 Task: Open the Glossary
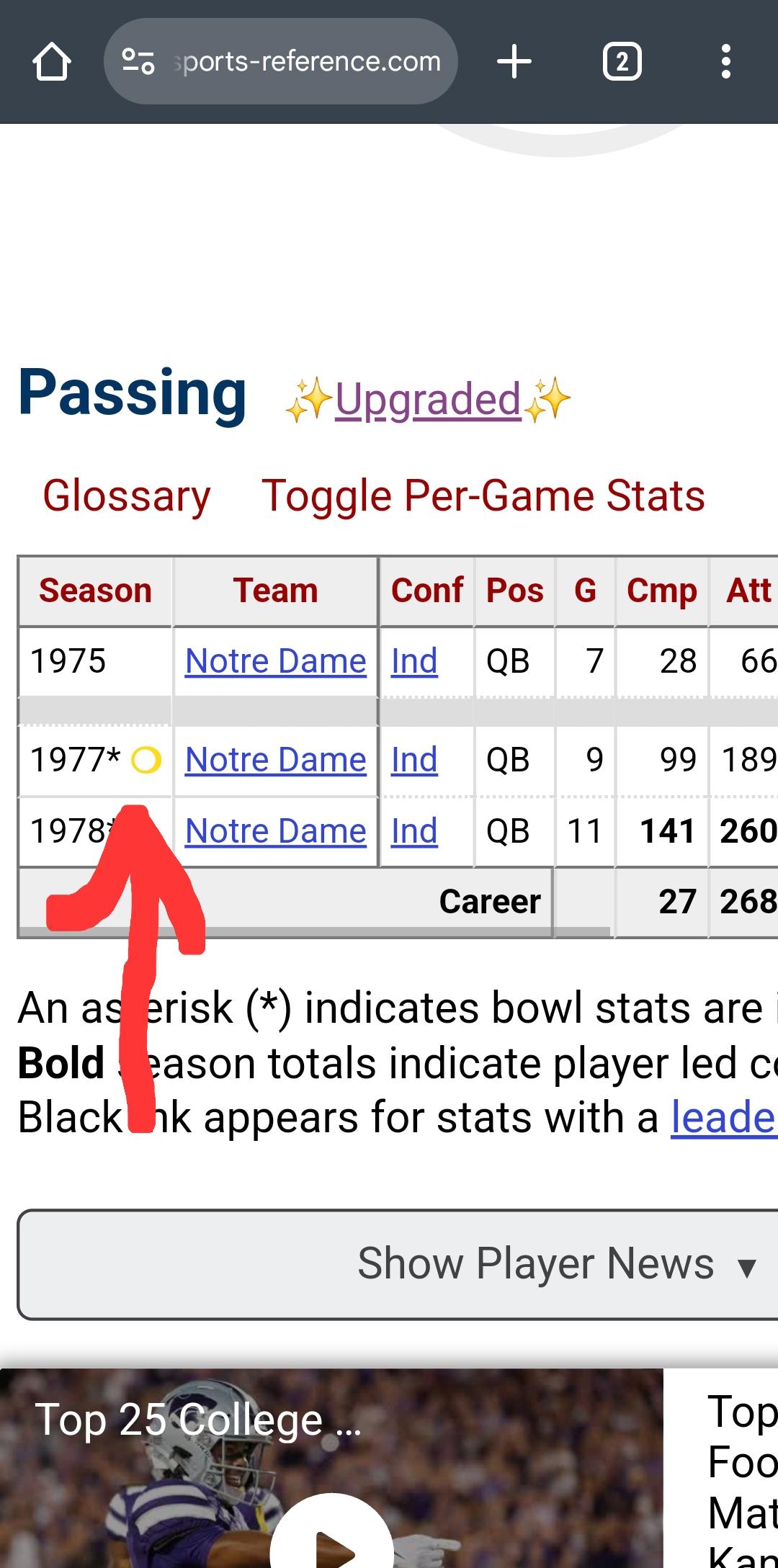coord(126,496)
